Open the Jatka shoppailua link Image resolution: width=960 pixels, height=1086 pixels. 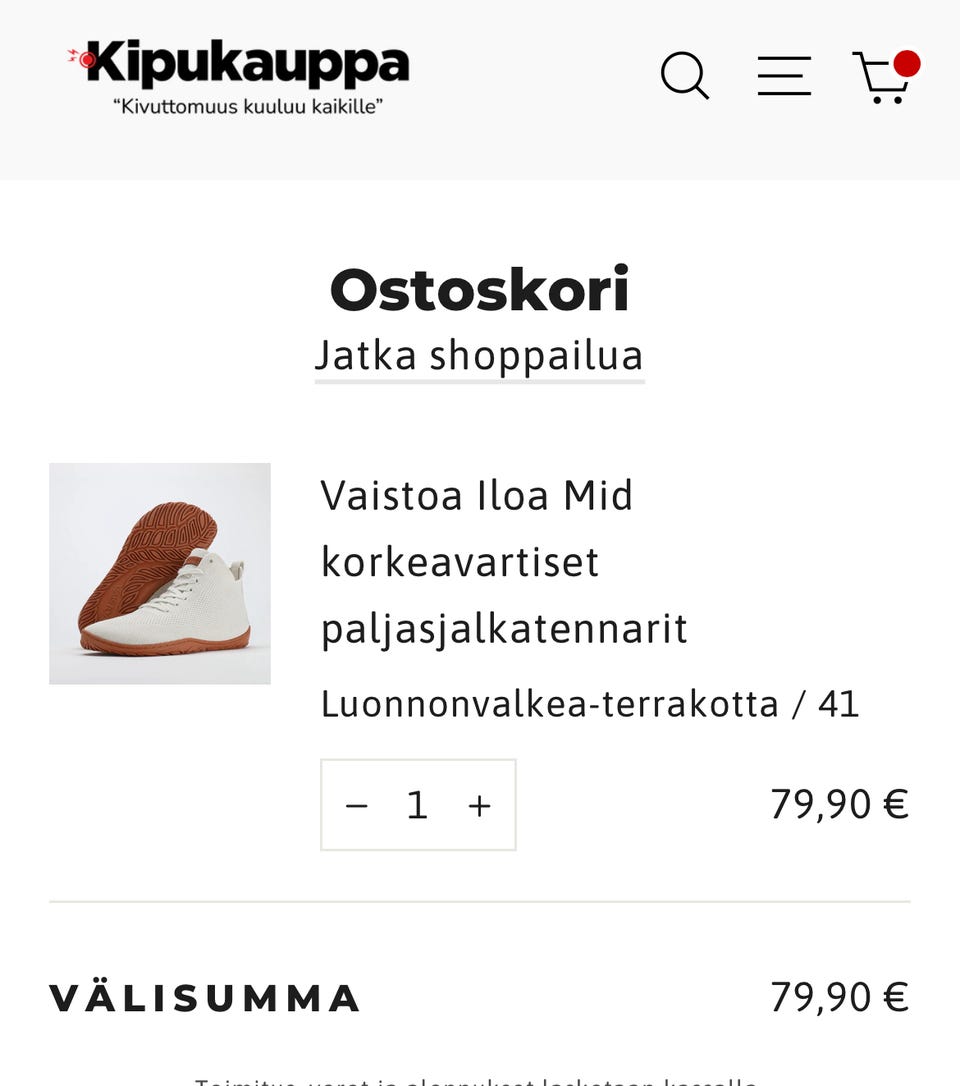(480, 355)
